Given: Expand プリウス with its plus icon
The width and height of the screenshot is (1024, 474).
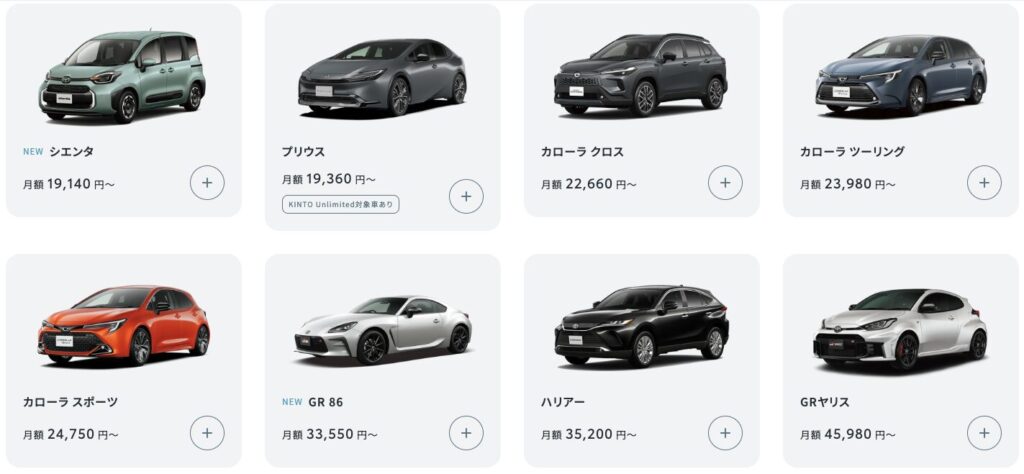Looking at the screenshot, I should pyautogui.click(x=466, y=196).
